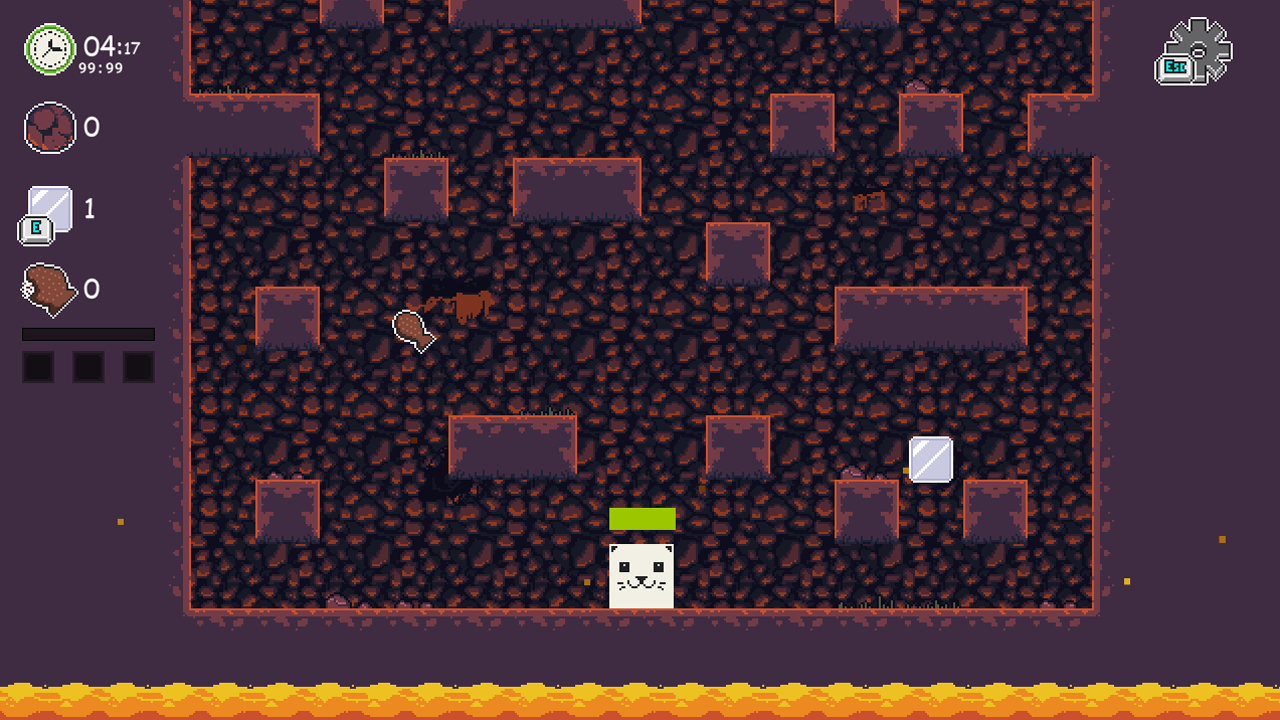This screenshot has width=1280, height=720.
Task: Use the ice block ability icon
Action: coord(48,212)
